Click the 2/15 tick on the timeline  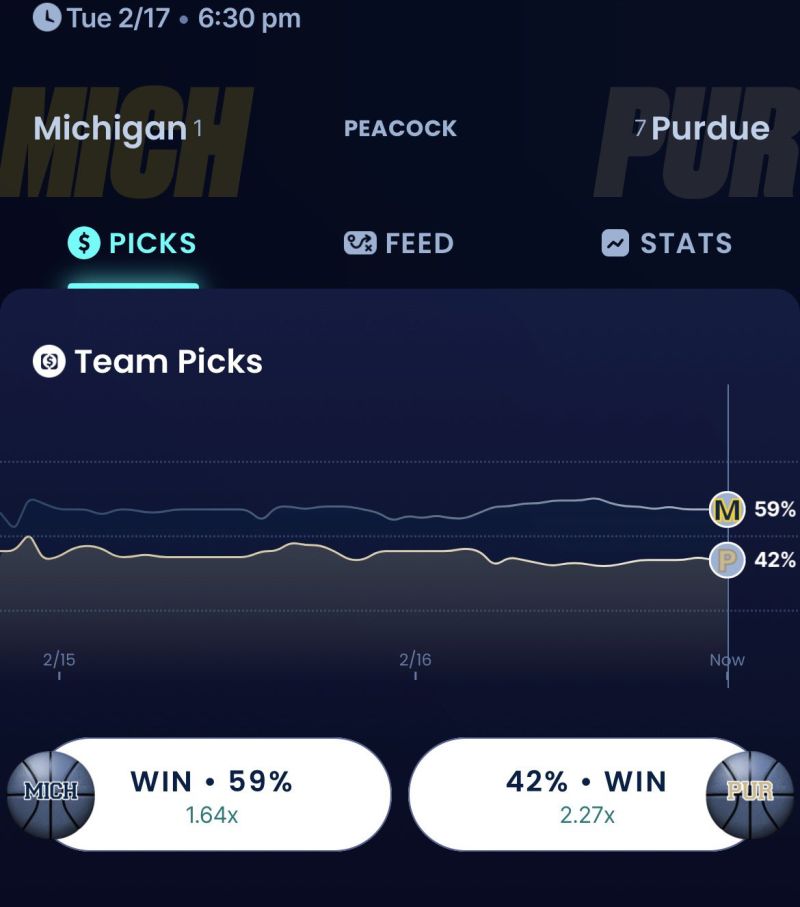(x=58, y=660)
